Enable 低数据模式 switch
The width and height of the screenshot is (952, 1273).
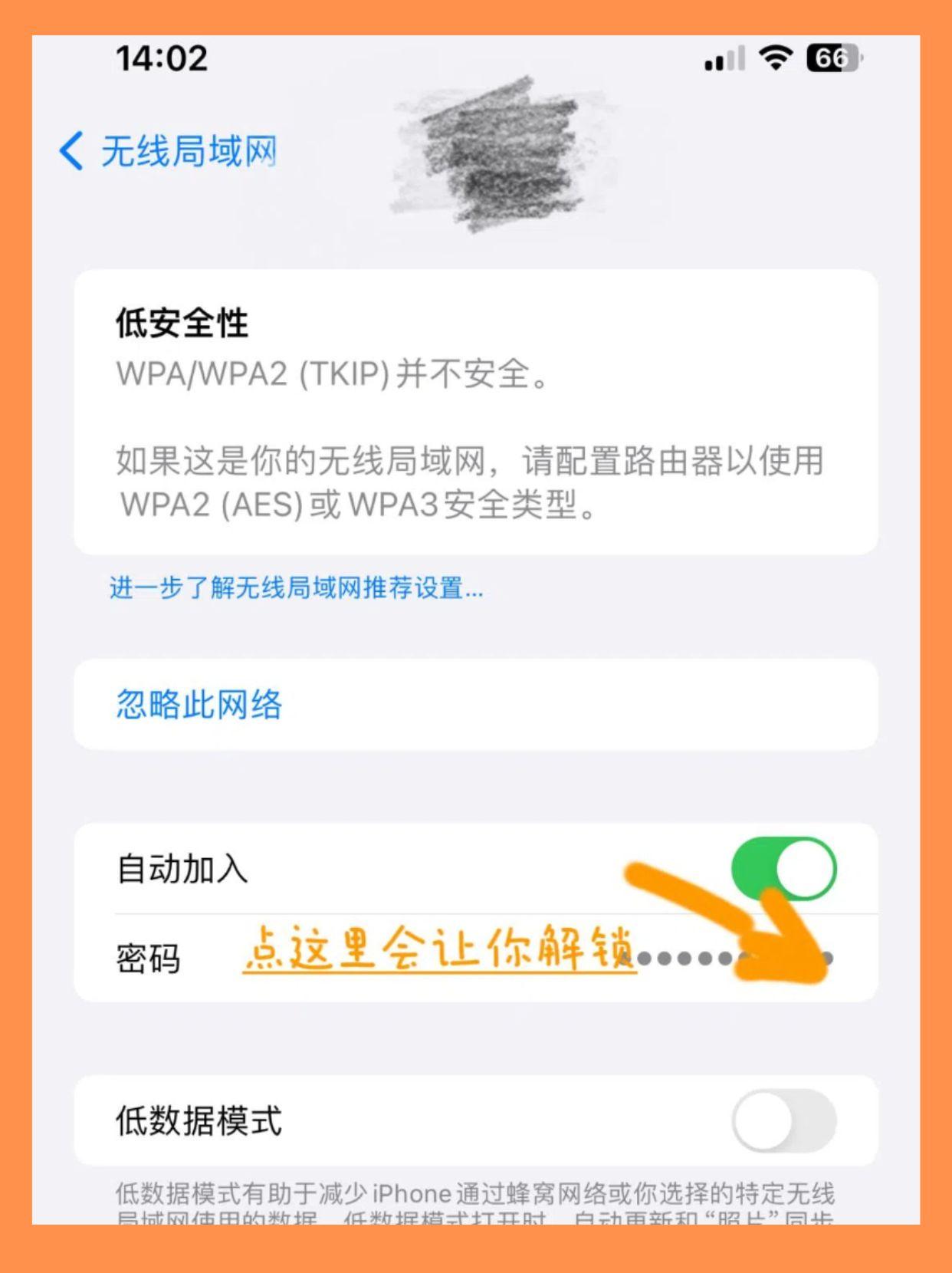783,1120
